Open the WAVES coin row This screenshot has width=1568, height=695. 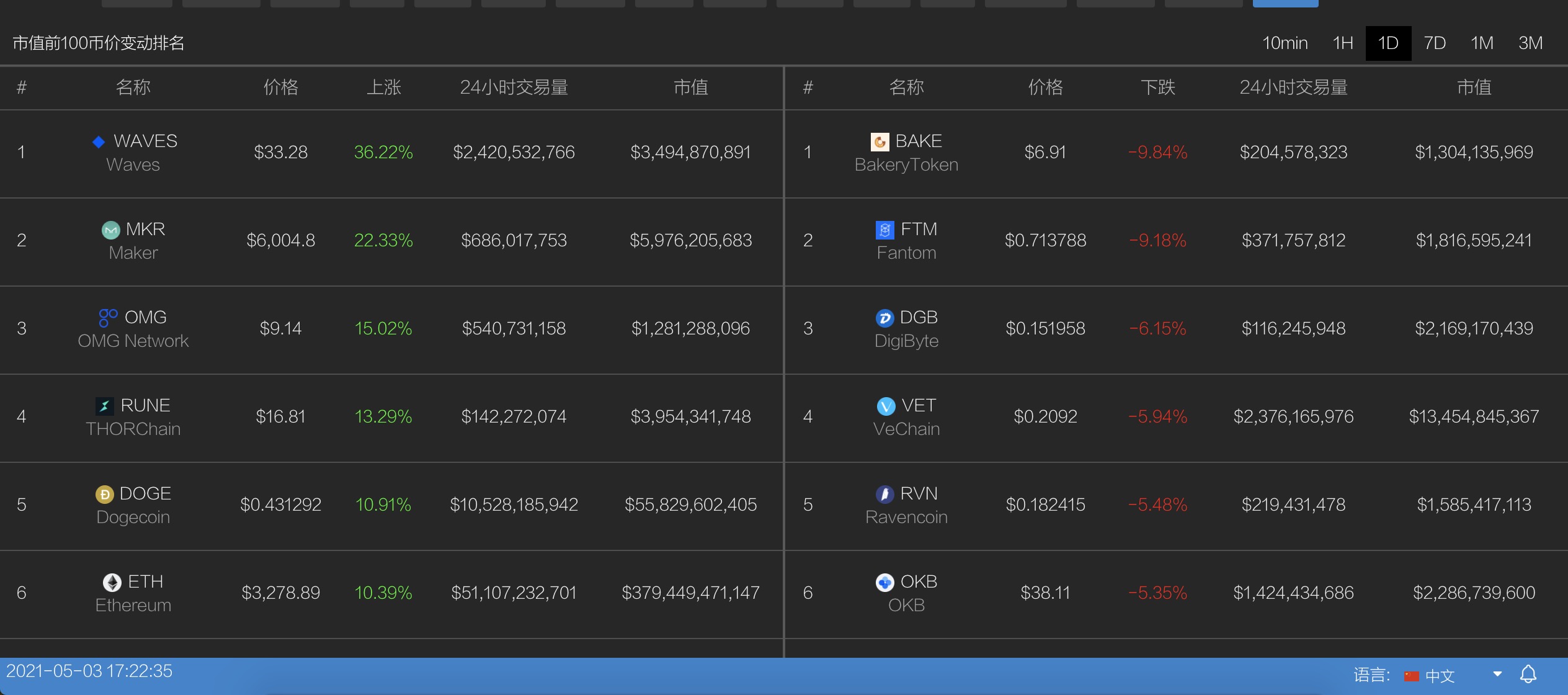point(145,141)
